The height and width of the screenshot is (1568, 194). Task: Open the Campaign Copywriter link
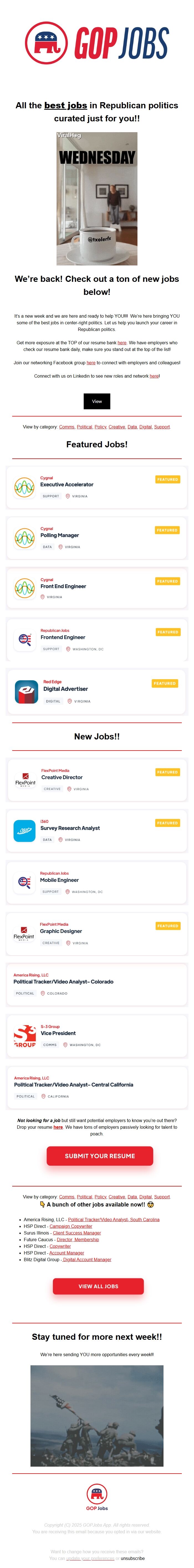pos(71,1226)
